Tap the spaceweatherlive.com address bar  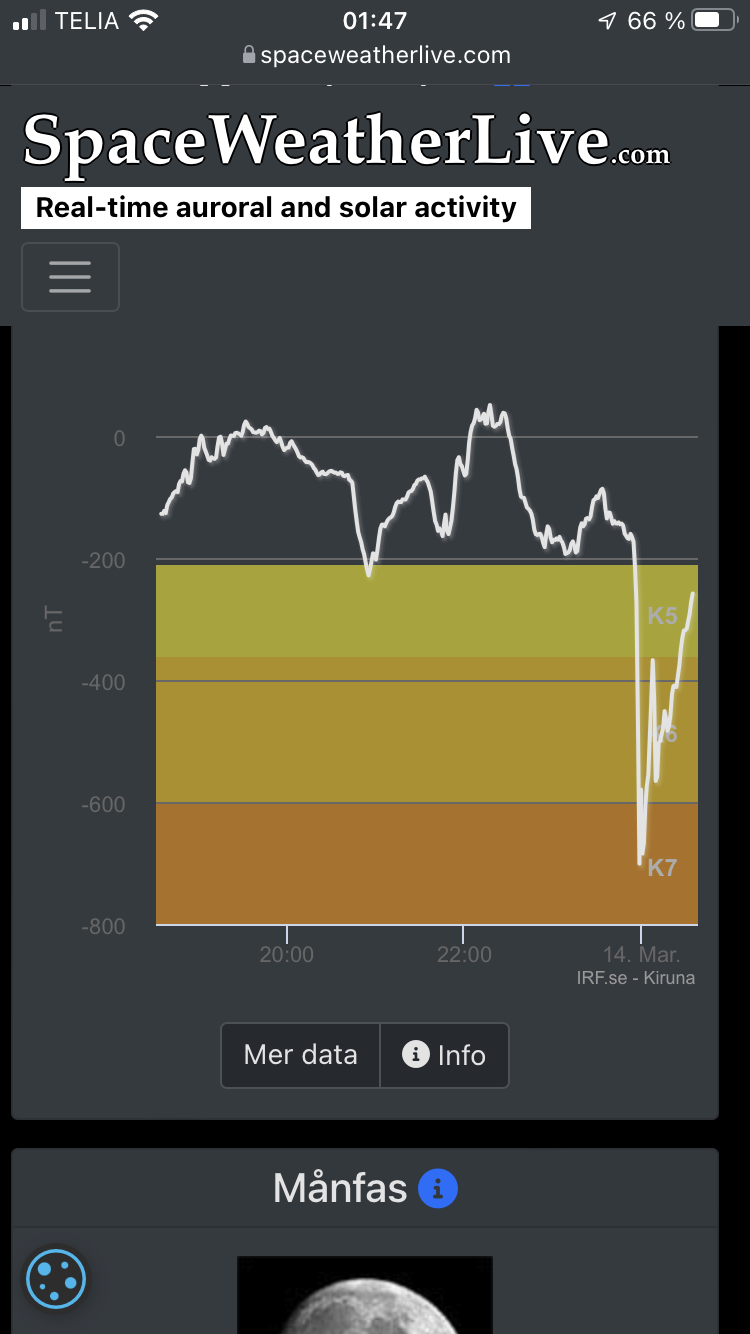(375, 55)
